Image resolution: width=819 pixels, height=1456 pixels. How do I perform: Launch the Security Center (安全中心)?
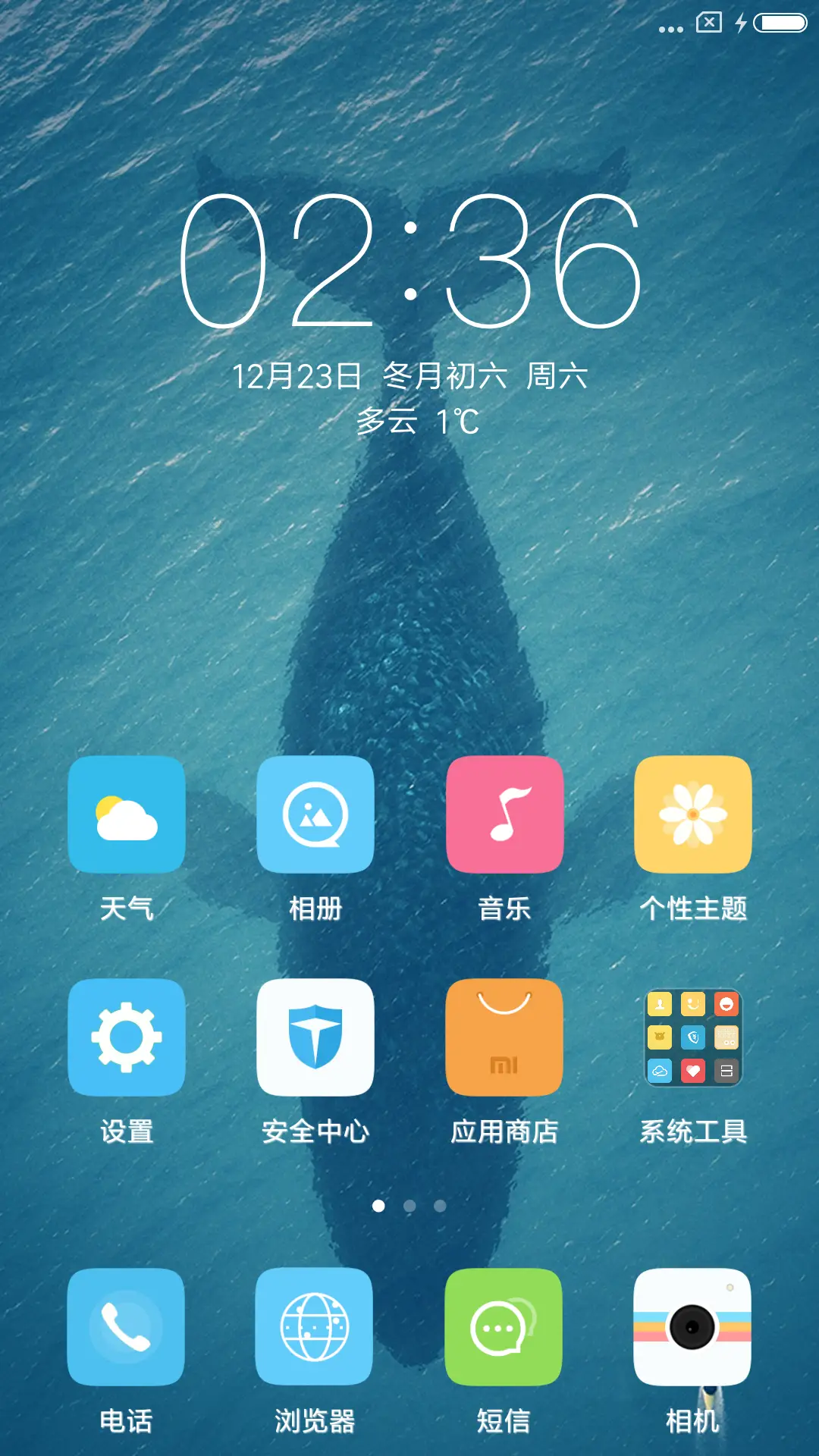[315, 1037]
